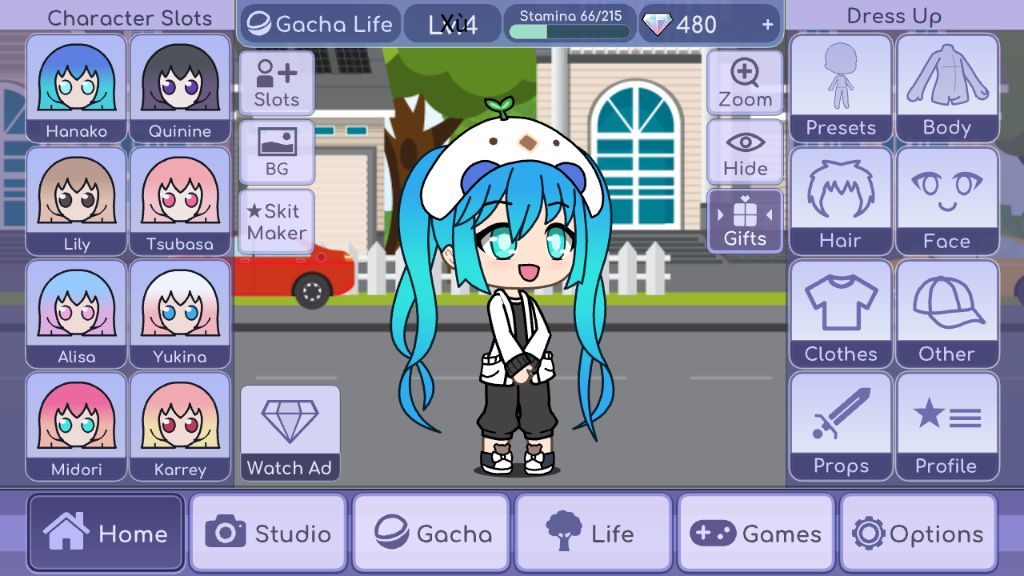Open the Gifts menu

coord(745,221)
